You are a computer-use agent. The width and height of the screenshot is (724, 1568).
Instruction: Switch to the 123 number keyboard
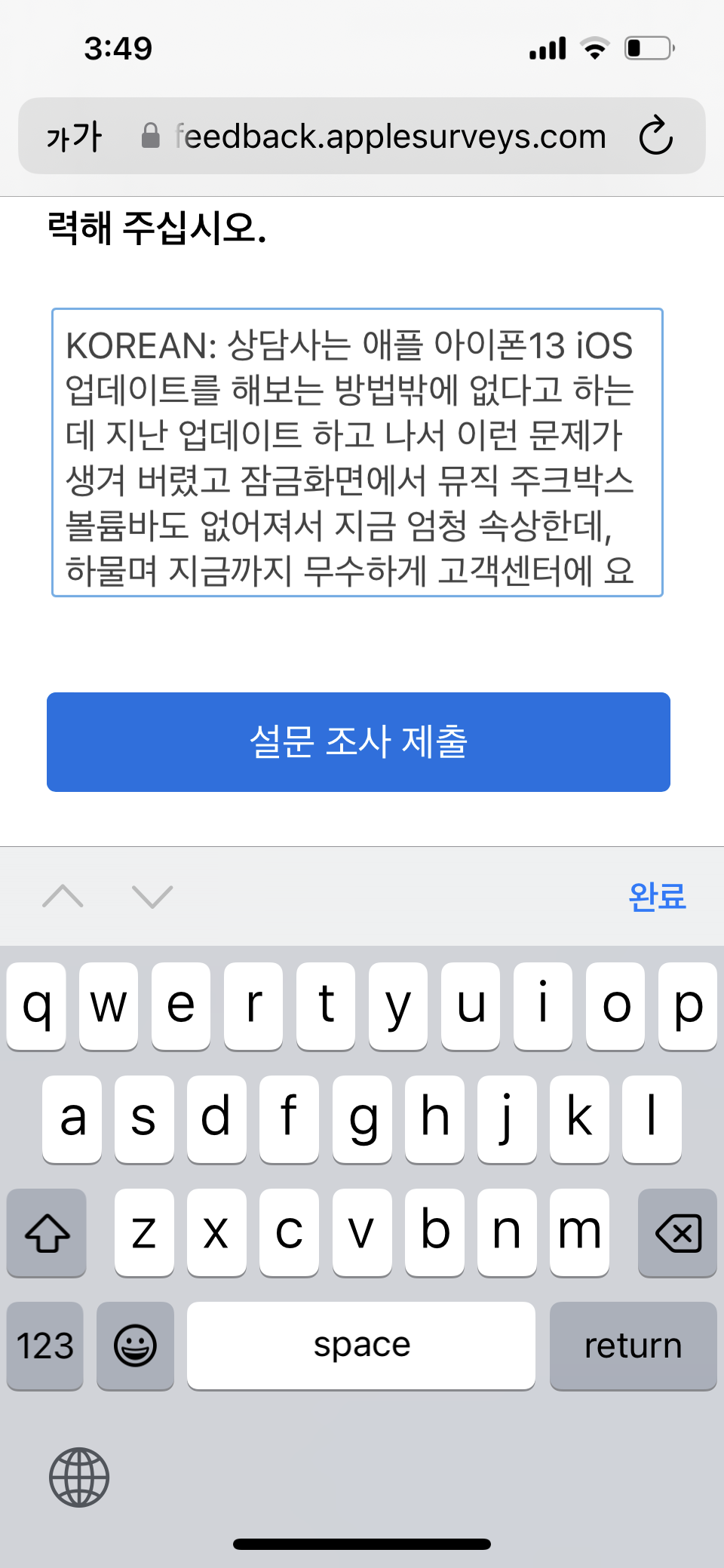click(x=45, y=1346)
